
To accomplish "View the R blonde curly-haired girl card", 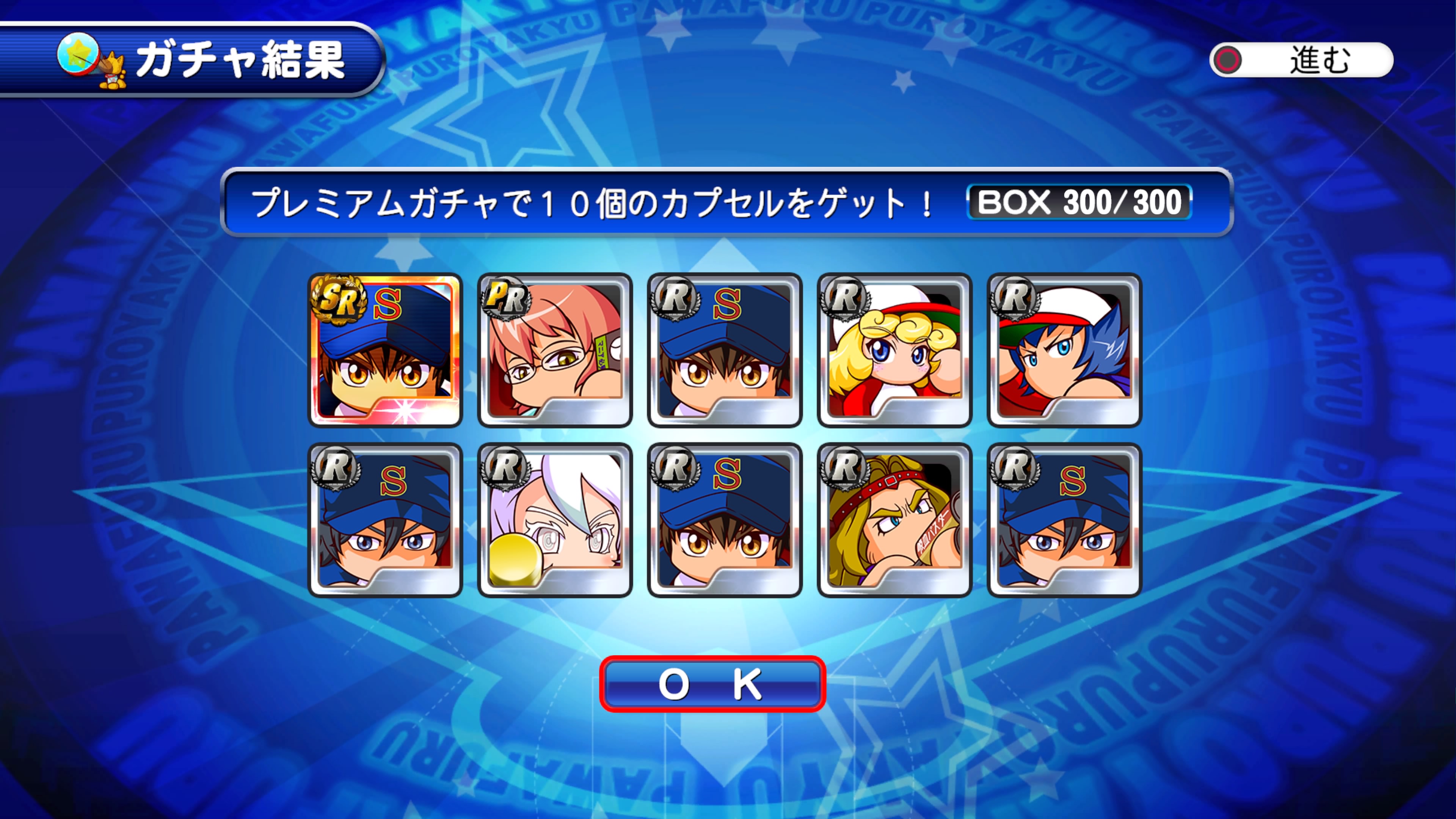I will point(894,350).
